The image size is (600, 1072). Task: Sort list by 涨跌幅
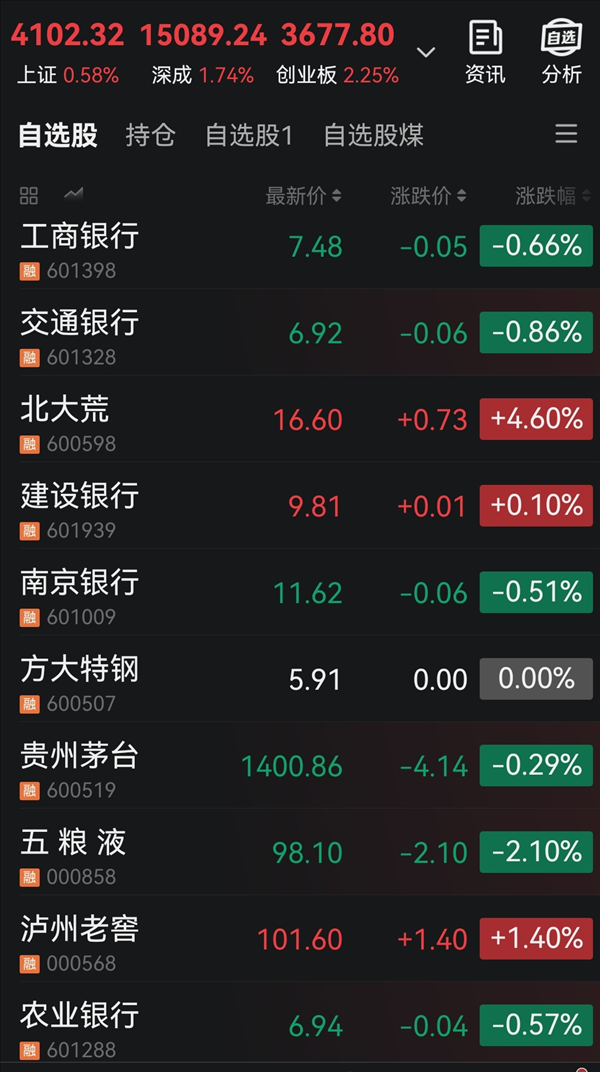point(552,196)
